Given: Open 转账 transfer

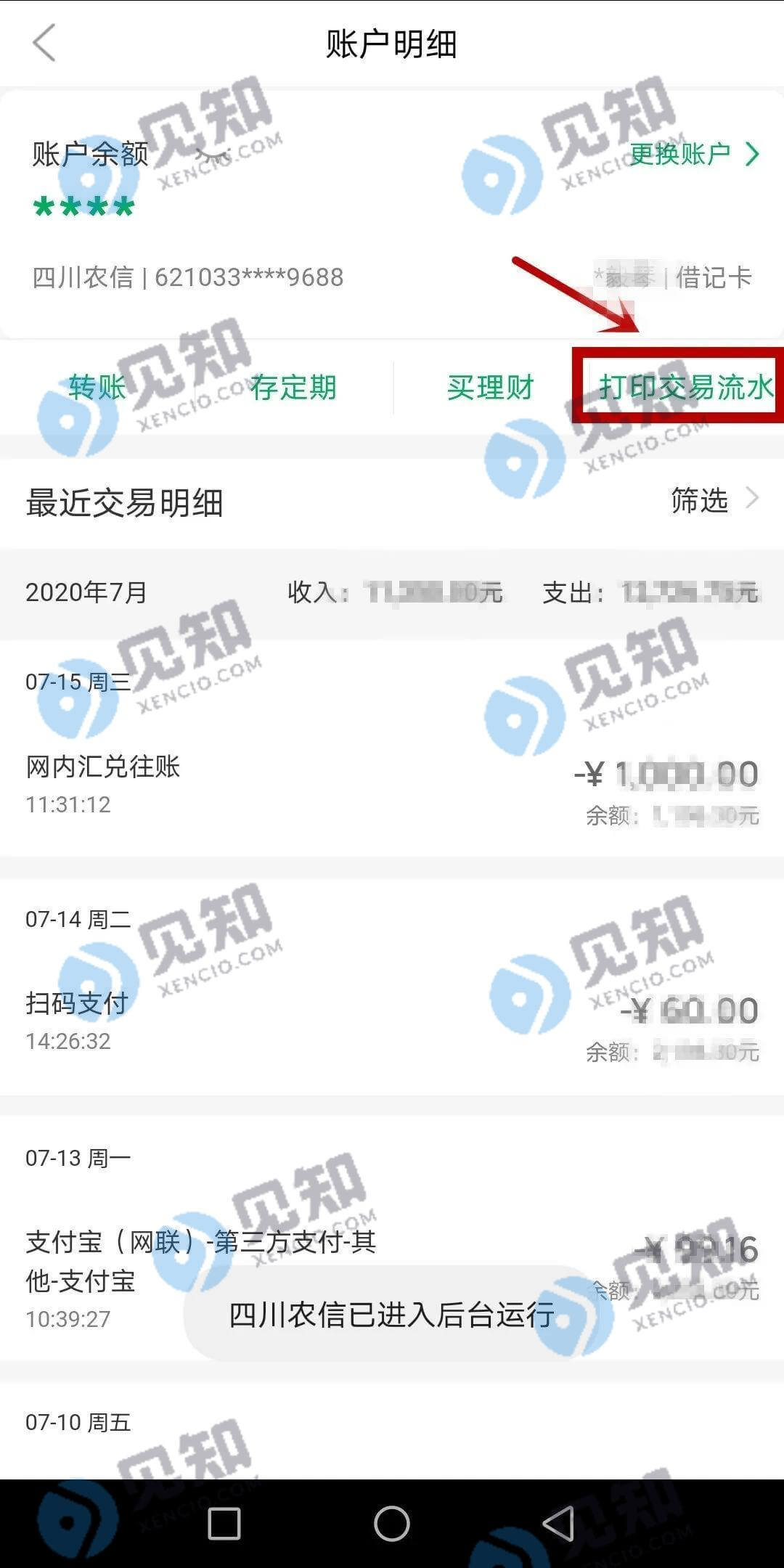Looking at the screenshot, I should coord(97,388).
